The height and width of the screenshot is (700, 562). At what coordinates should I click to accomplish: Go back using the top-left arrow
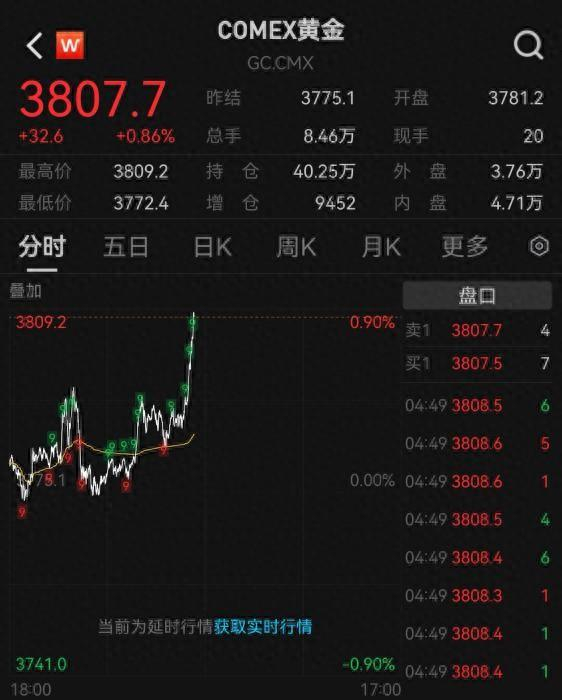click(x=34, y=46)
